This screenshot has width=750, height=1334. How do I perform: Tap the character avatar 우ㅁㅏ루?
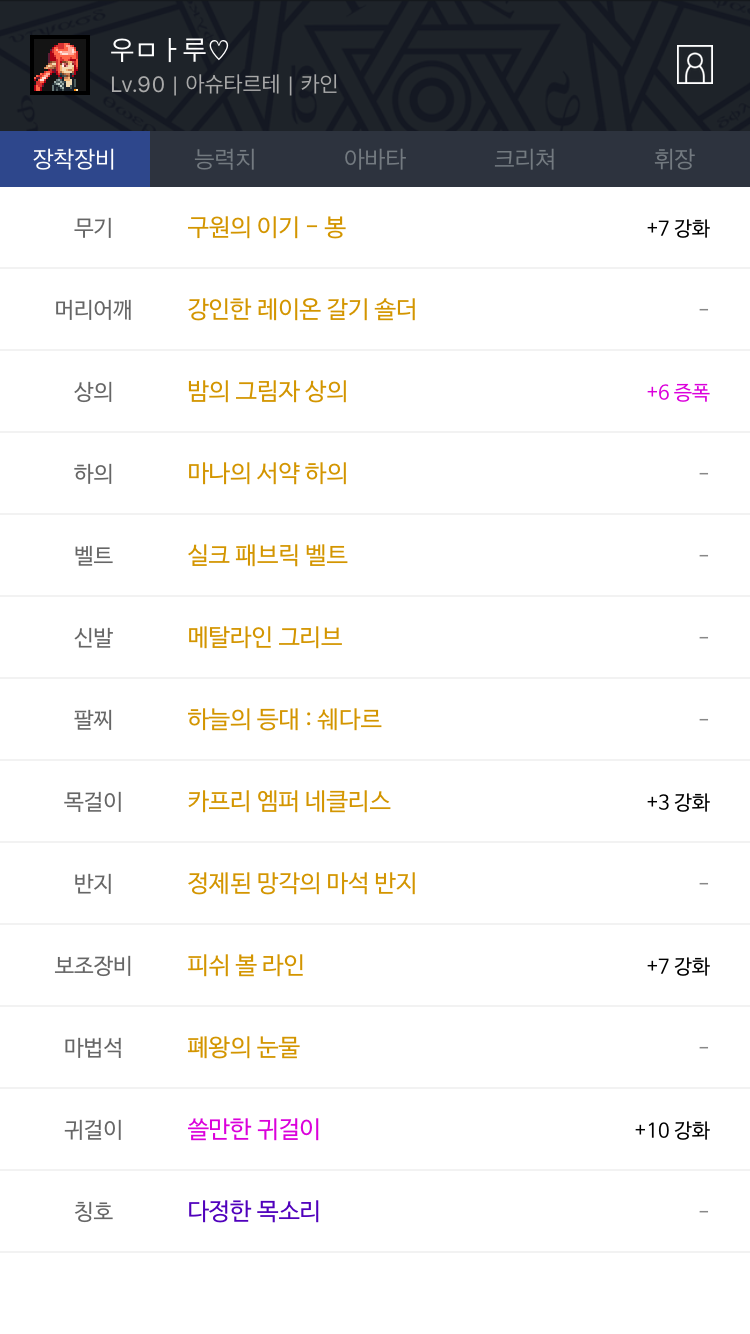[x=60, y=65]
